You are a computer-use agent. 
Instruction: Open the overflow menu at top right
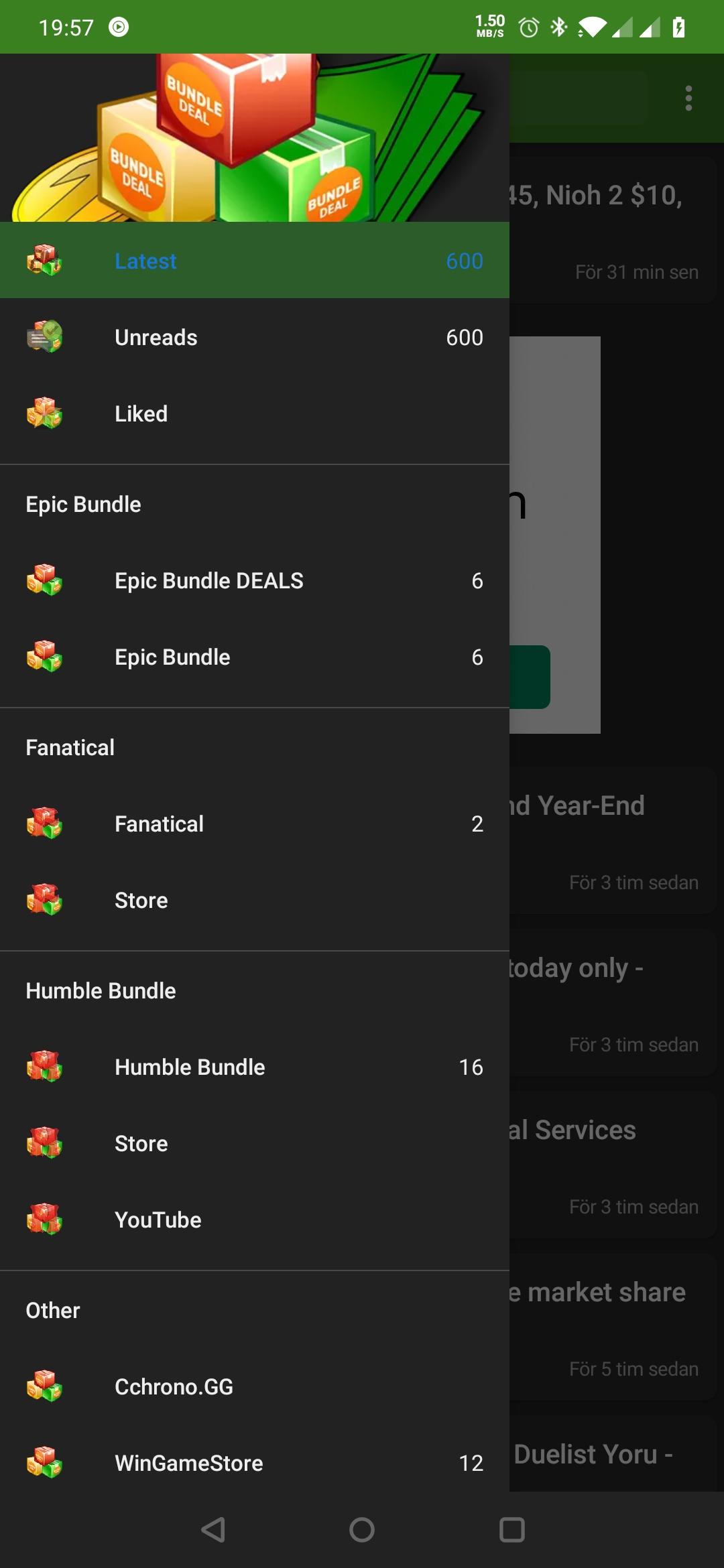688,98
